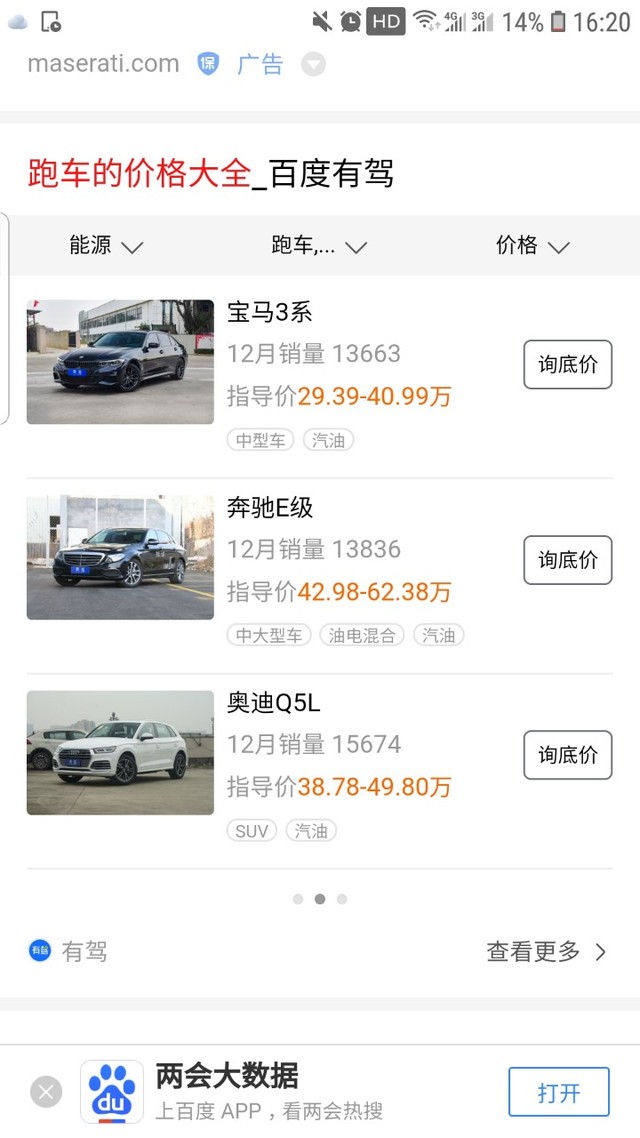
Task: Tap 打开 to open Baidu app
Action: coord(558,1092)
